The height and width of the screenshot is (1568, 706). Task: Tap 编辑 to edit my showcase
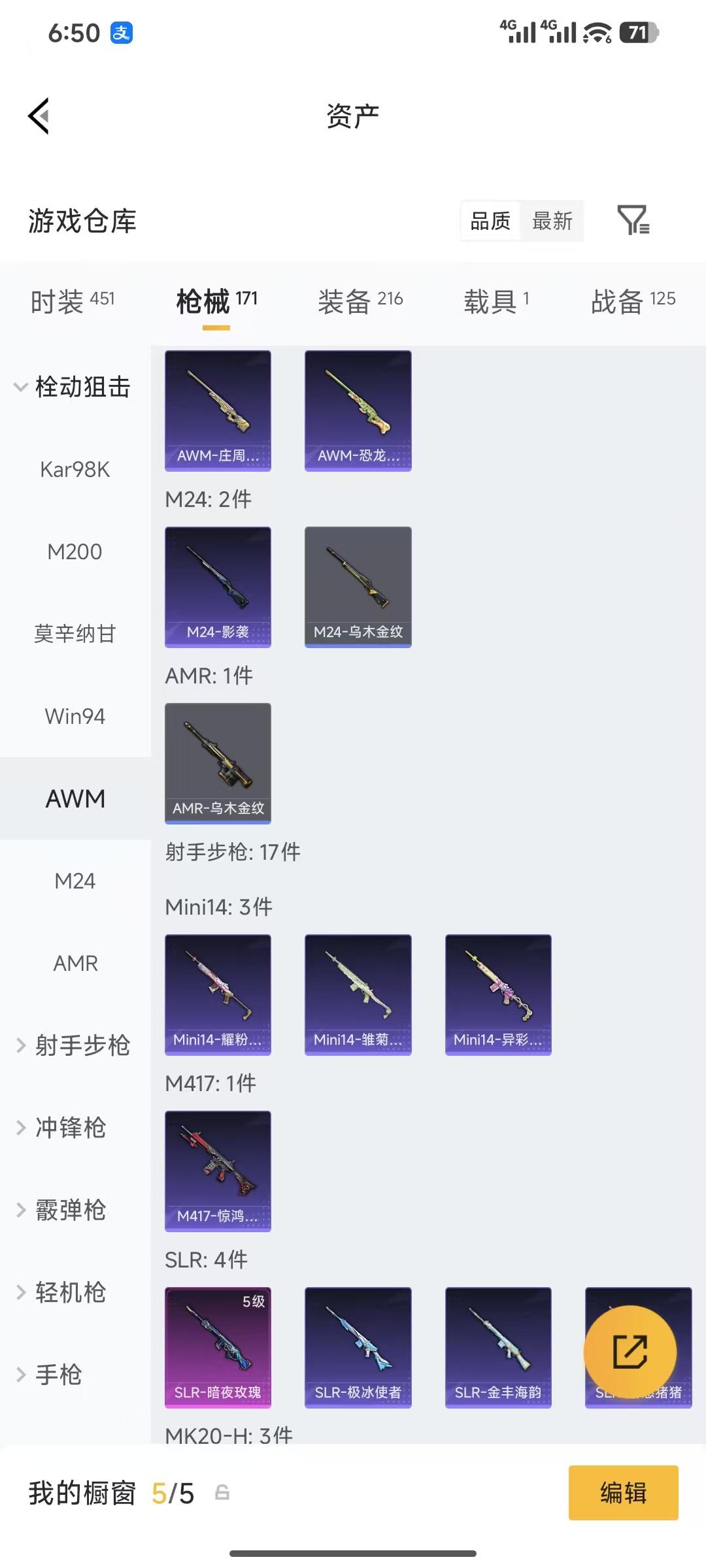click(623, 1493)
